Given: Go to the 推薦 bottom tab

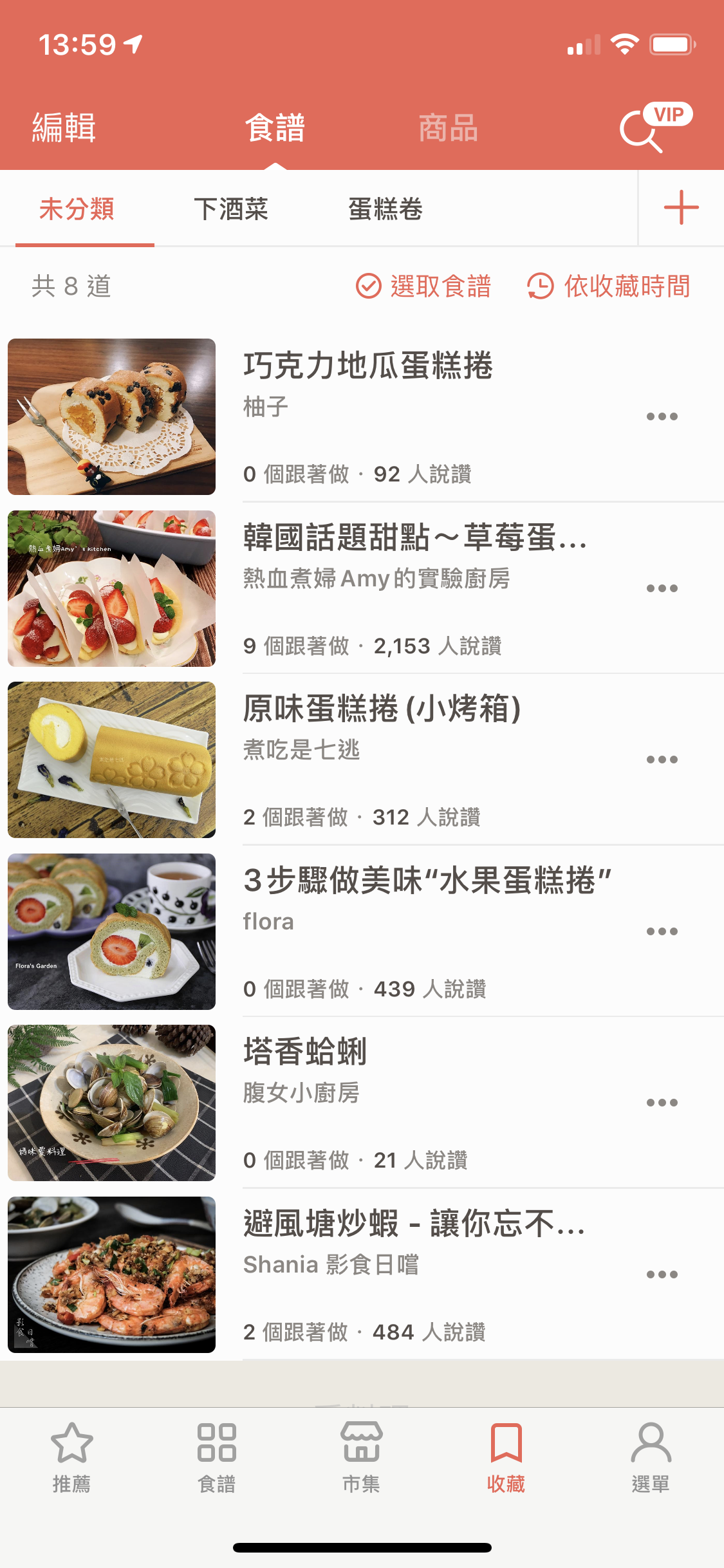Looking at the screenshot, I should [71, 1457].
